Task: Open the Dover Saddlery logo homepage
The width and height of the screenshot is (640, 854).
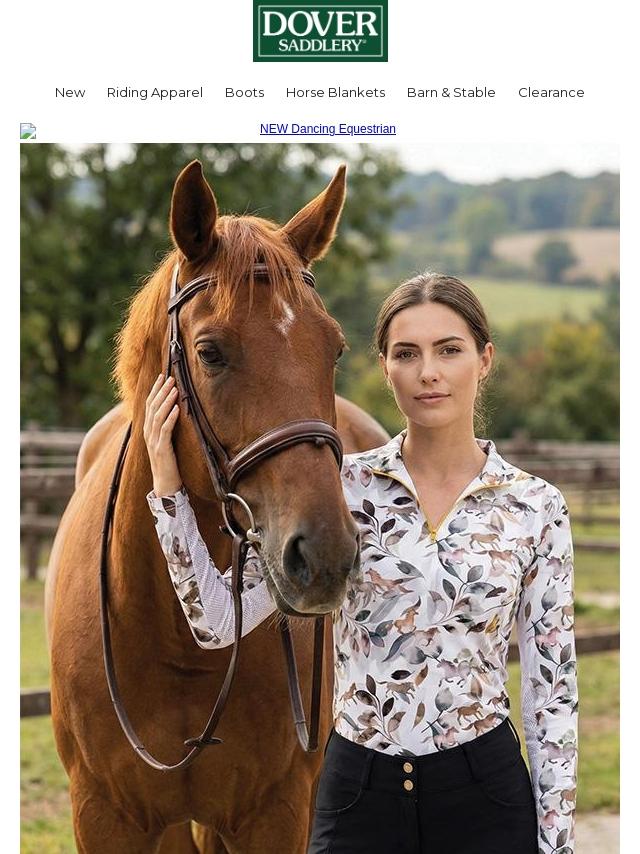Action: point(320,31)
